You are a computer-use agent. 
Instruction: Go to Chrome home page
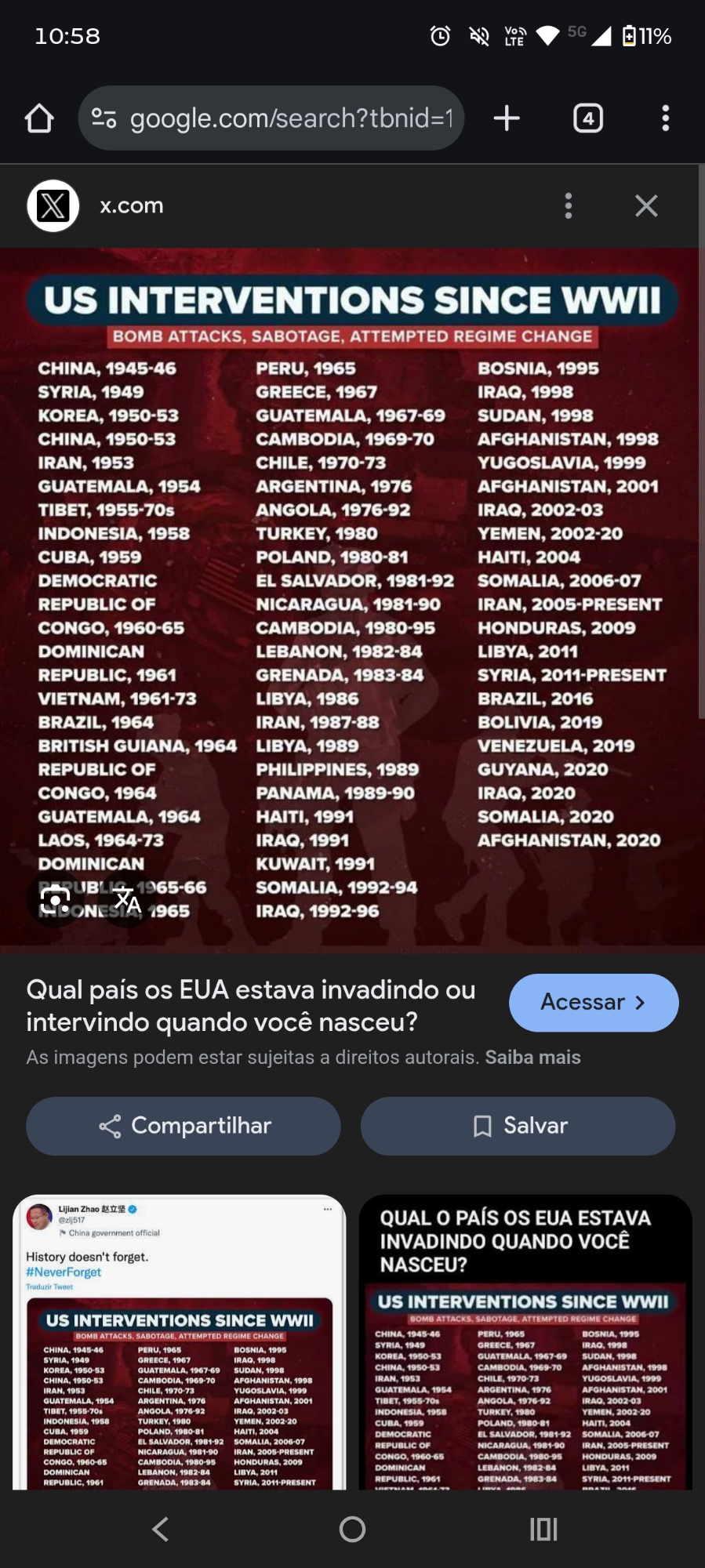pyautogui.click(x=39, y=118)
